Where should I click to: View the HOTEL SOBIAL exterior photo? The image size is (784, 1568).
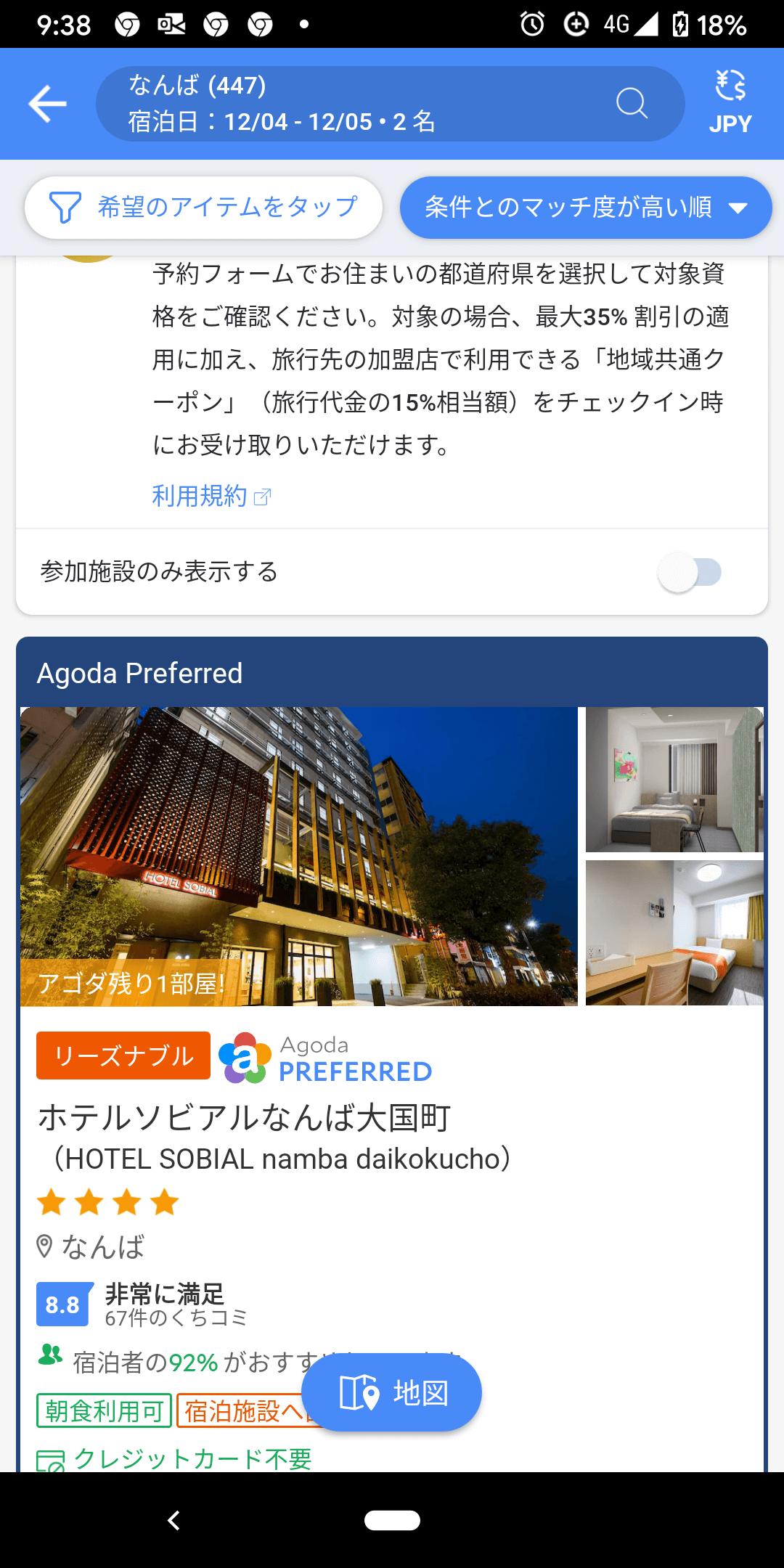(299, 857)
